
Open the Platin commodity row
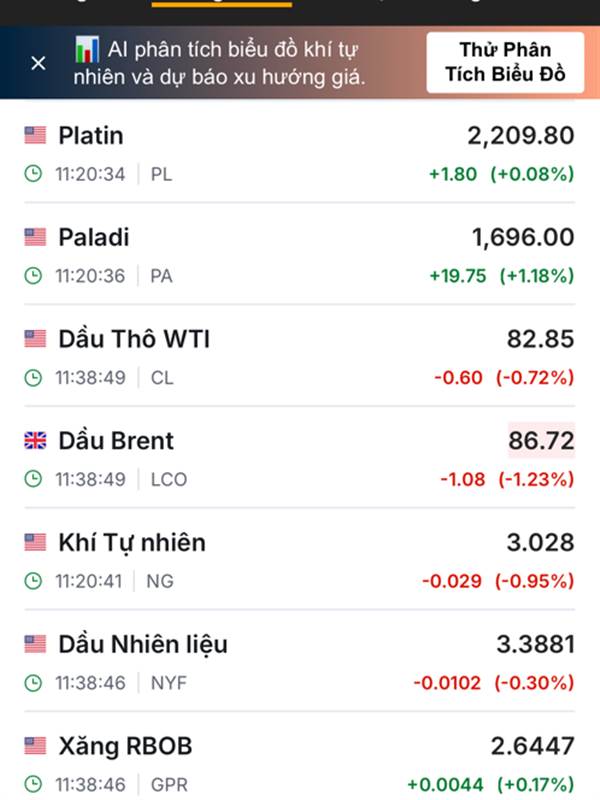click(300, 153)
